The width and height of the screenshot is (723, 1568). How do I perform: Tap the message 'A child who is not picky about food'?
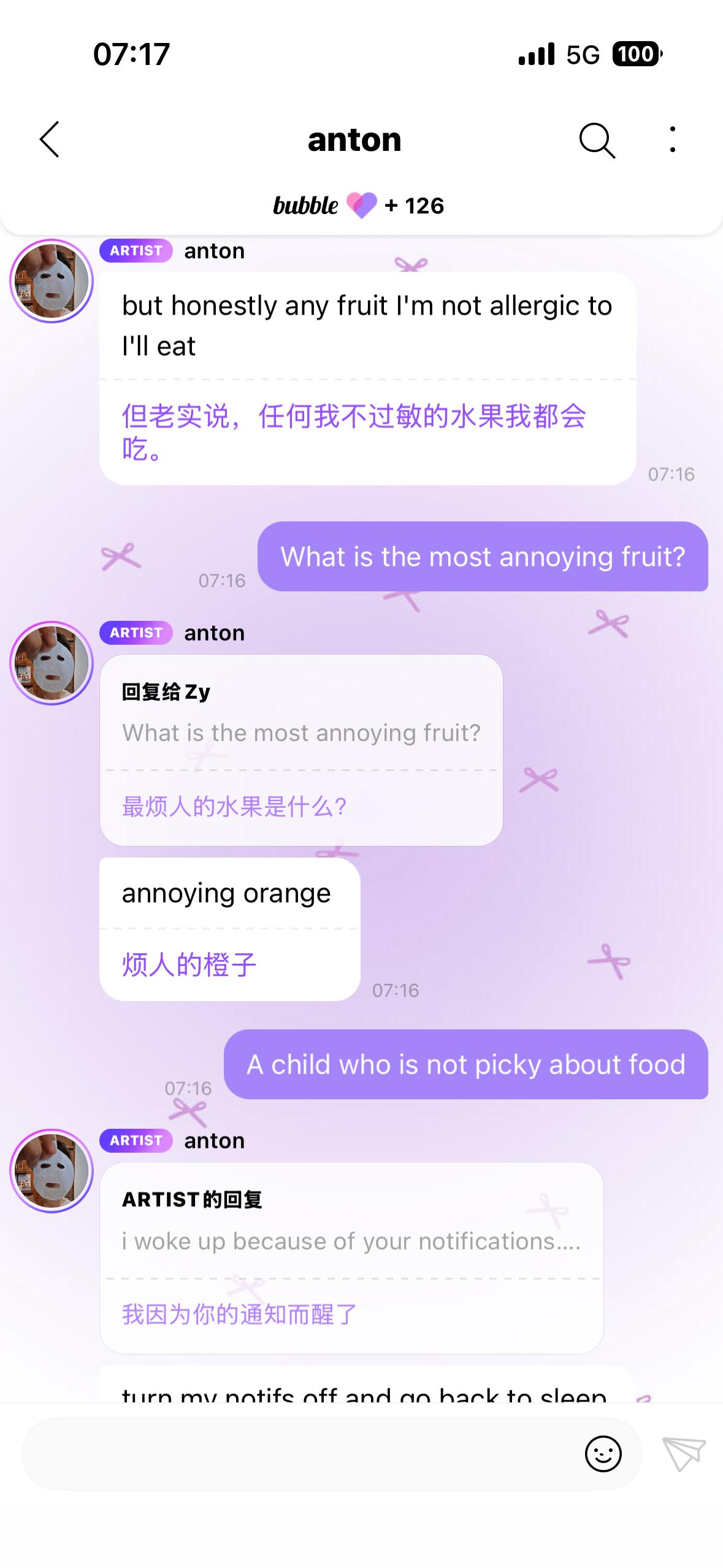coord(465,1065)
